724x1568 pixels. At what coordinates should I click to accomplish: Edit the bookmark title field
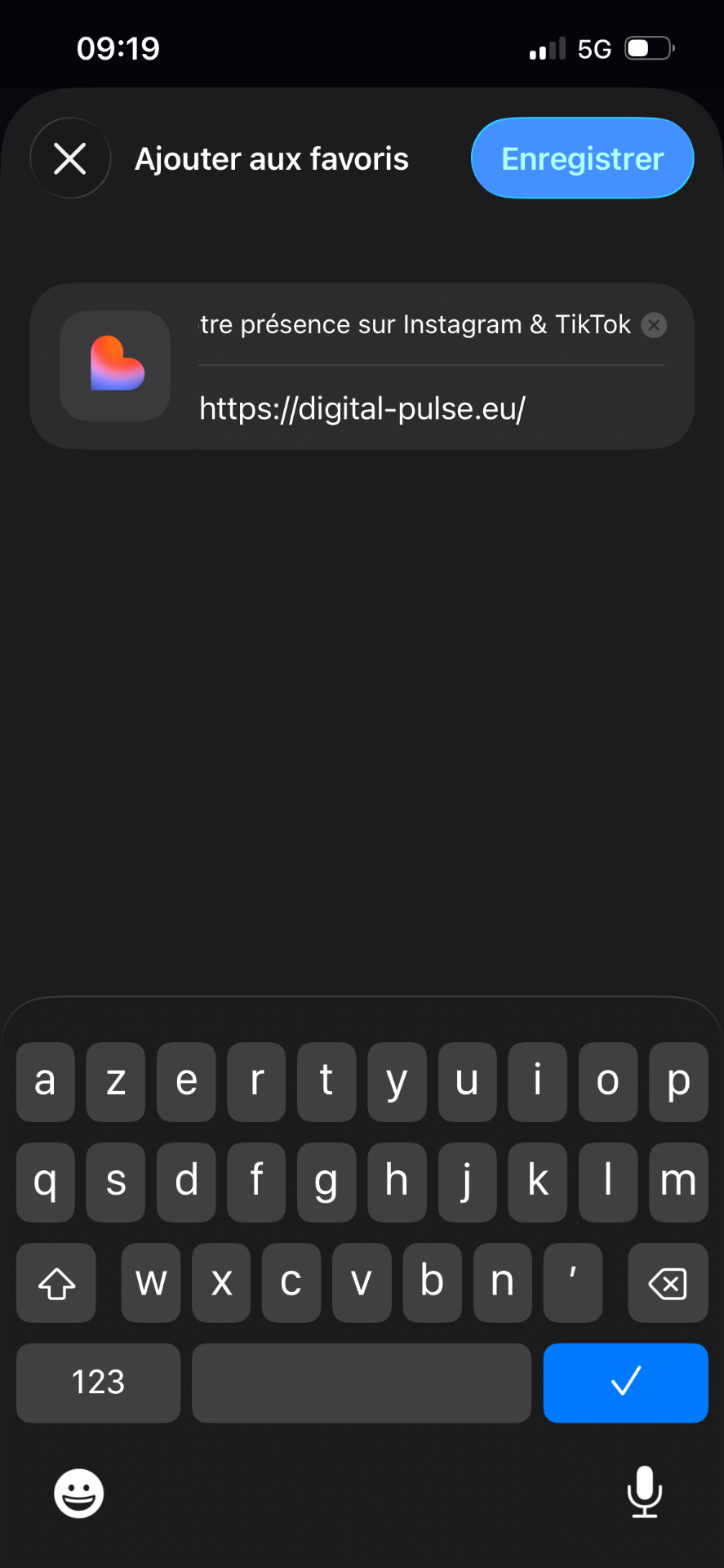[x=415, y=325]
